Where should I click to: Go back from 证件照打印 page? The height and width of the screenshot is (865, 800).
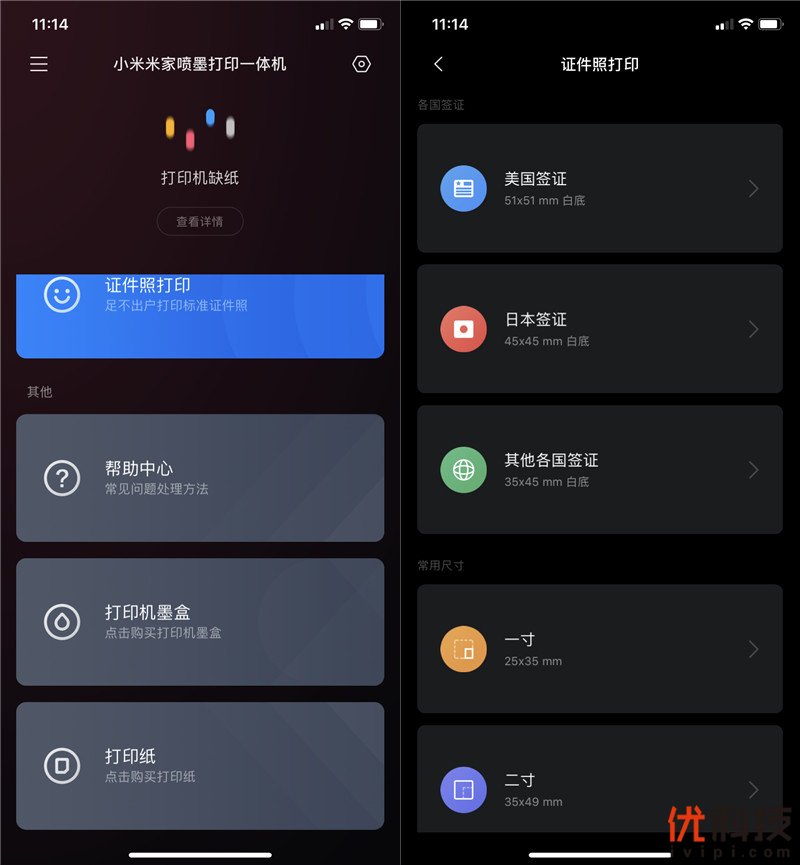coord(438,64)
